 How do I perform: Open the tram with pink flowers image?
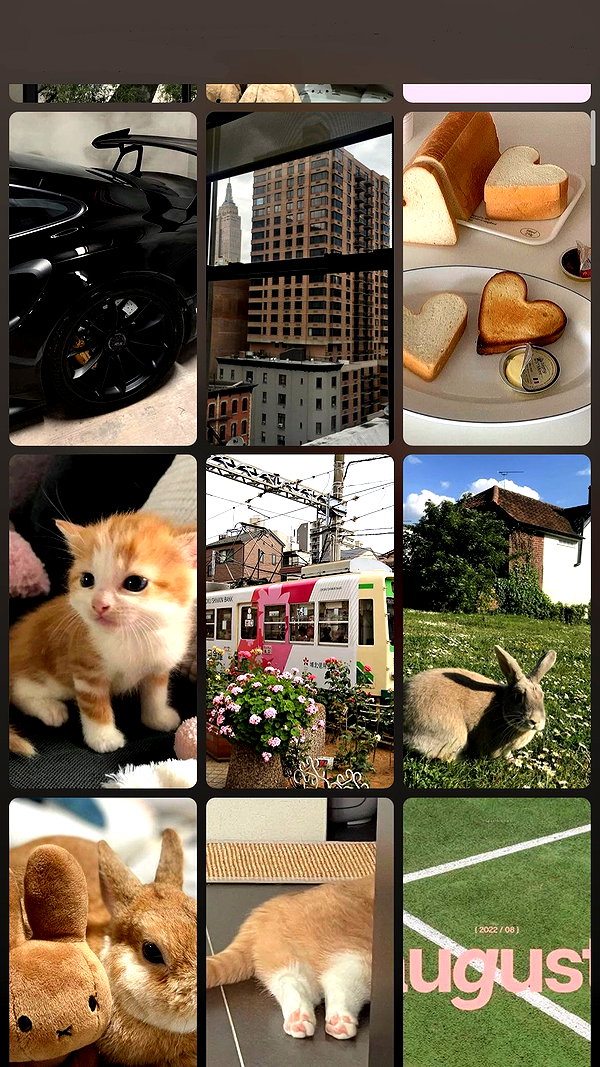[300, 621]
